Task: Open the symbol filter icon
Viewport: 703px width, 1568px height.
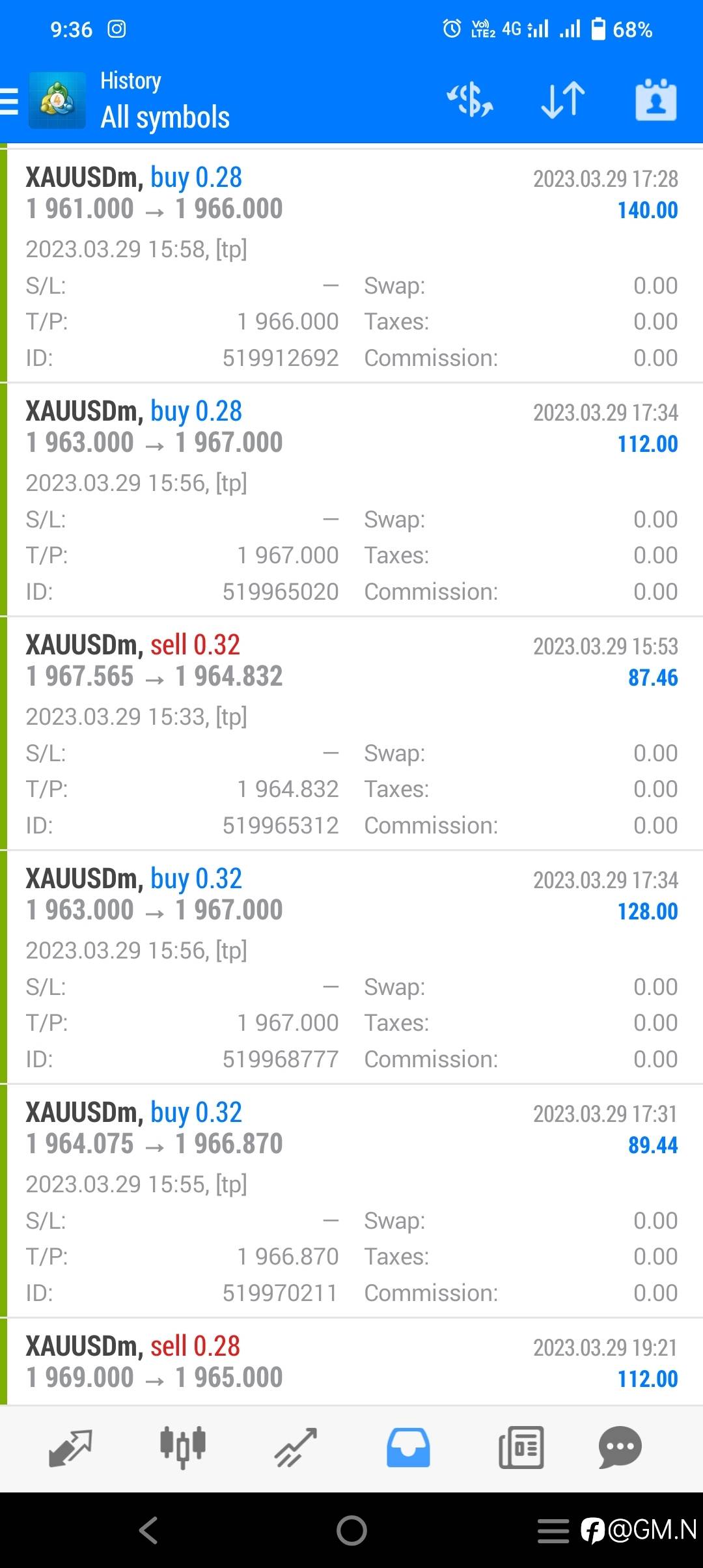Action: click(469, 101)
